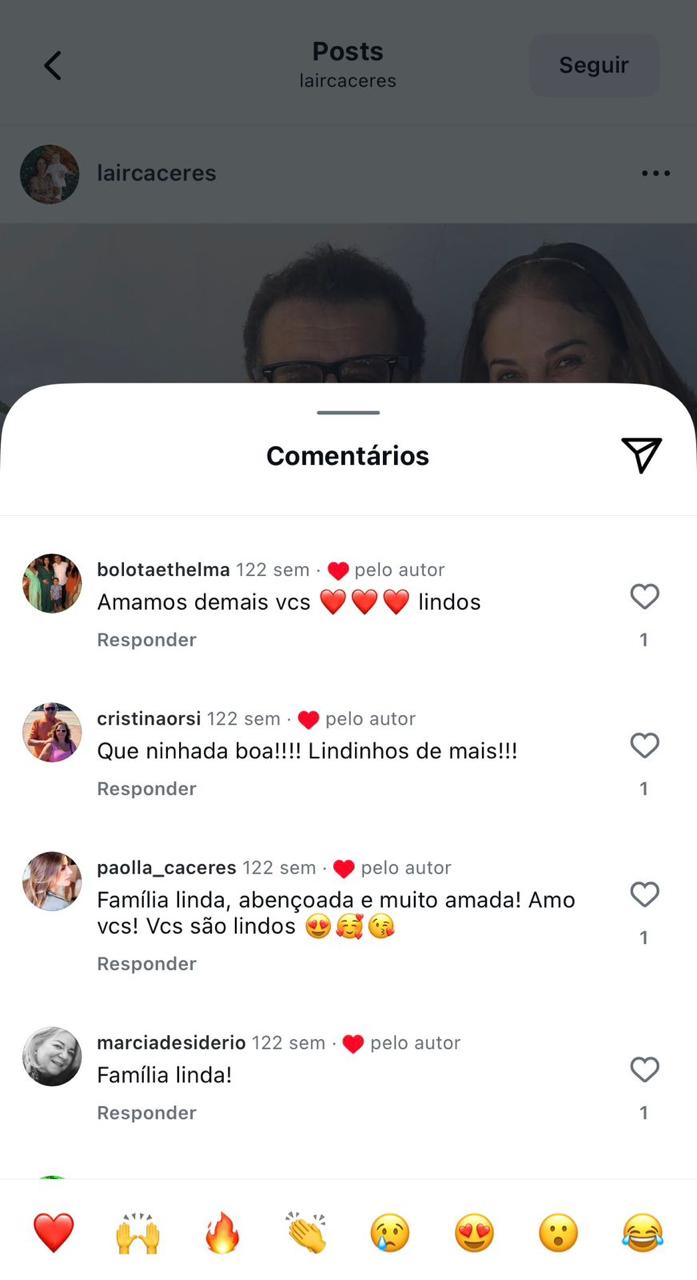
Task: Like cristinaorsi's comment
Action: (x=645, y=746)
